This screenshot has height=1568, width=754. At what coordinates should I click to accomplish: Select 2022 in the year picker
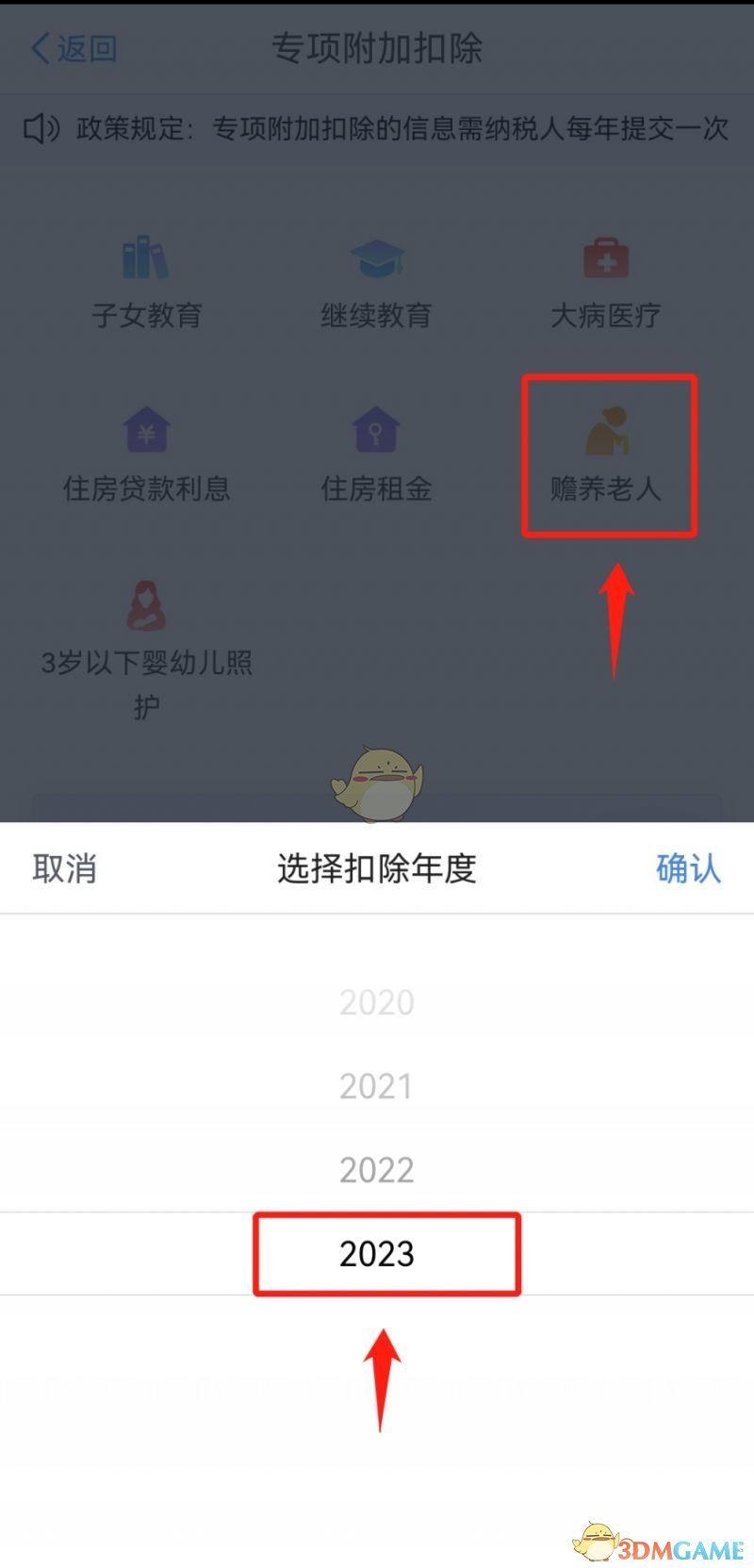[x=376, y=1170]
